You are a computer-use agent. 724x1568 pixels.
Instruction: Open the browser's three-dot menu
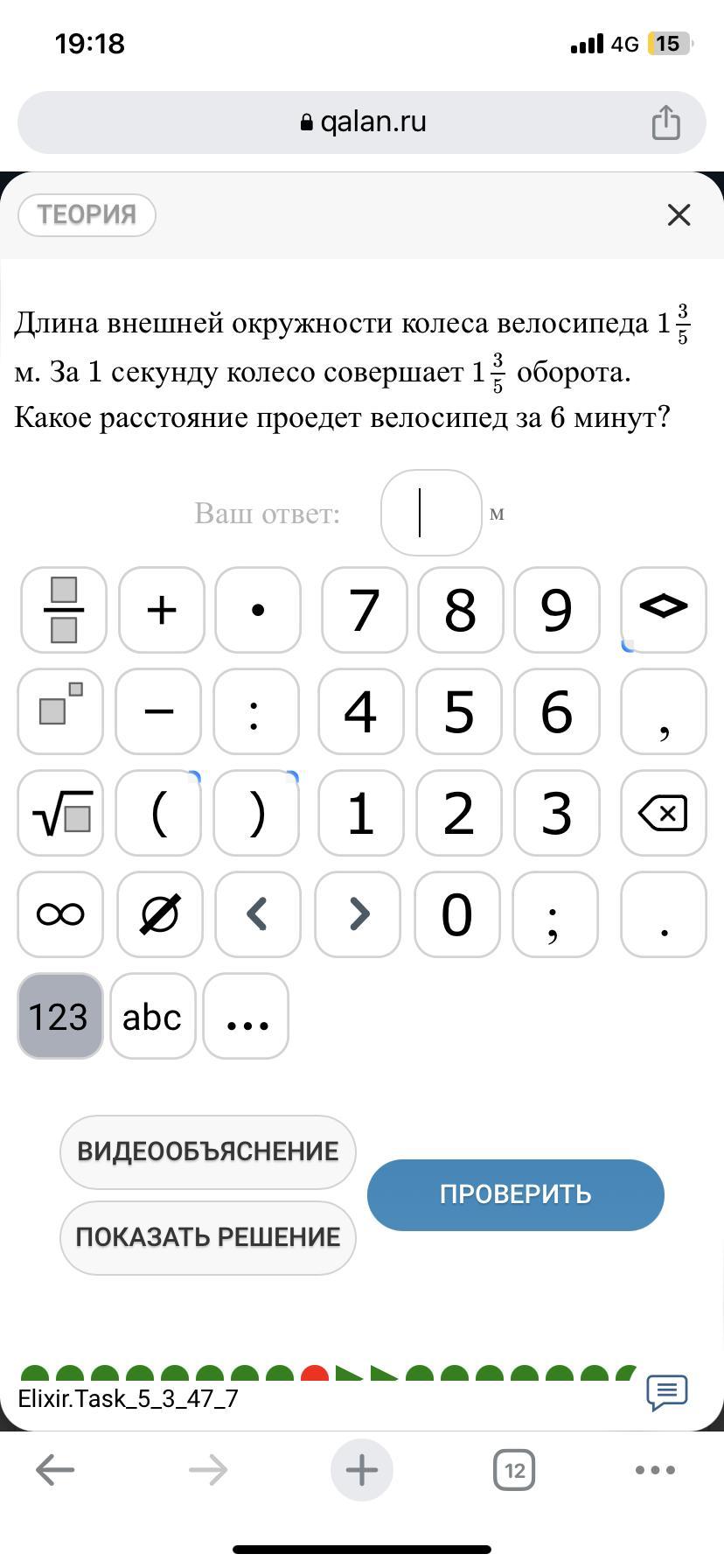click(x=656, y=1470)
